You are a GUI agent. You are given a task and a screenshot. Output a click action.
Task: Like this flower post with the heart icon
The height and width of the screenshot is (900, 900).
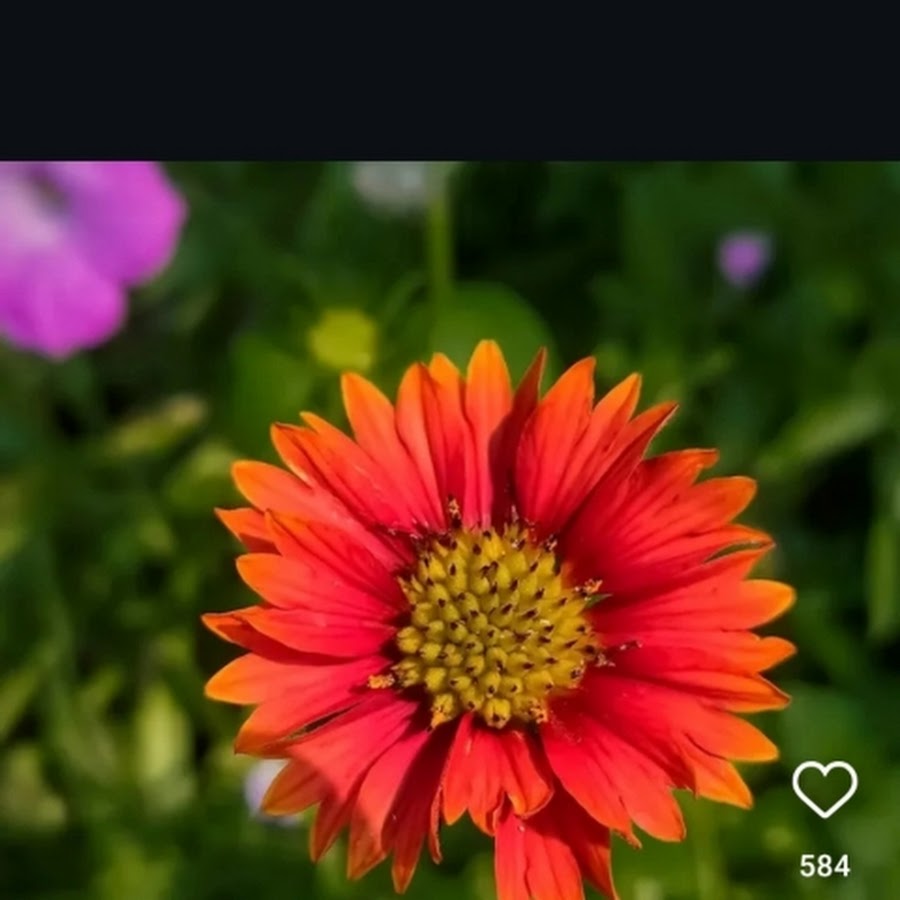[x=824, y=788]
